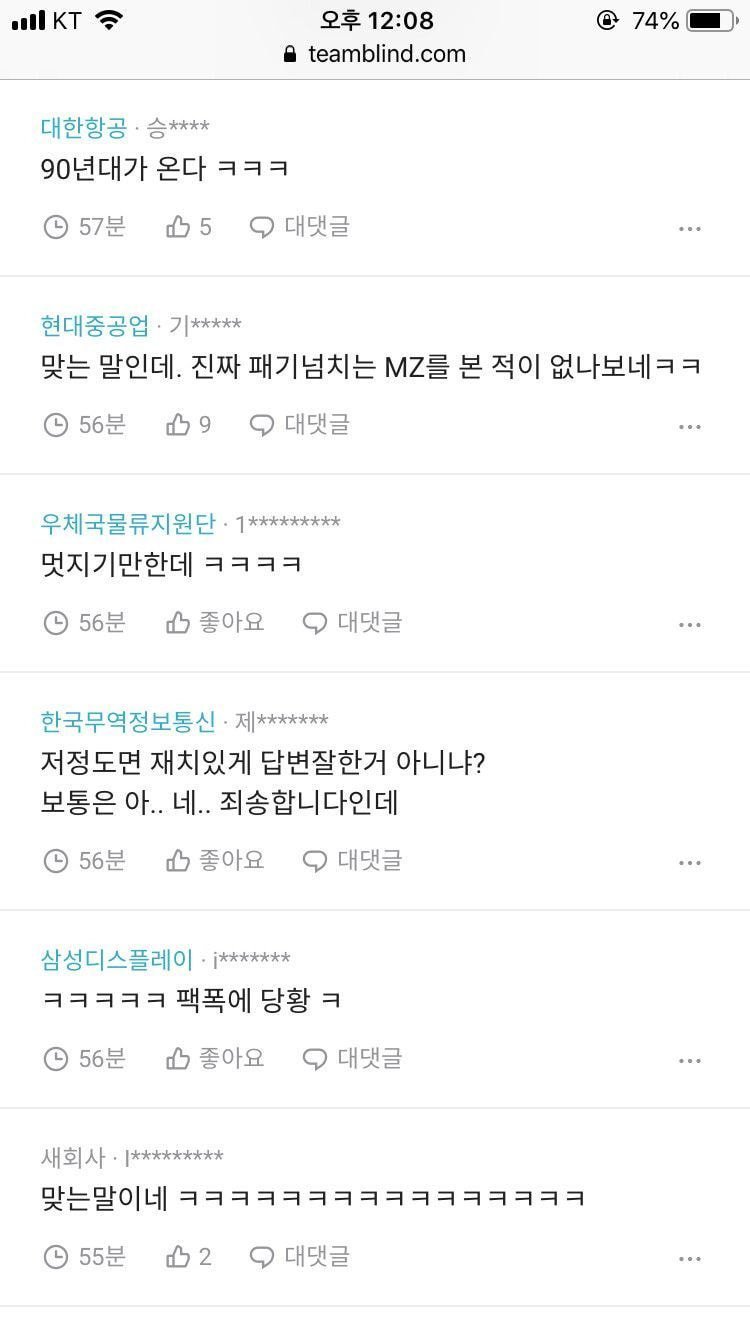The width and height of the screenshot is (750, 1333).
Task: Open more options on 현대중공업 comment
Action: pyautogui.click(x=689, y=427)
